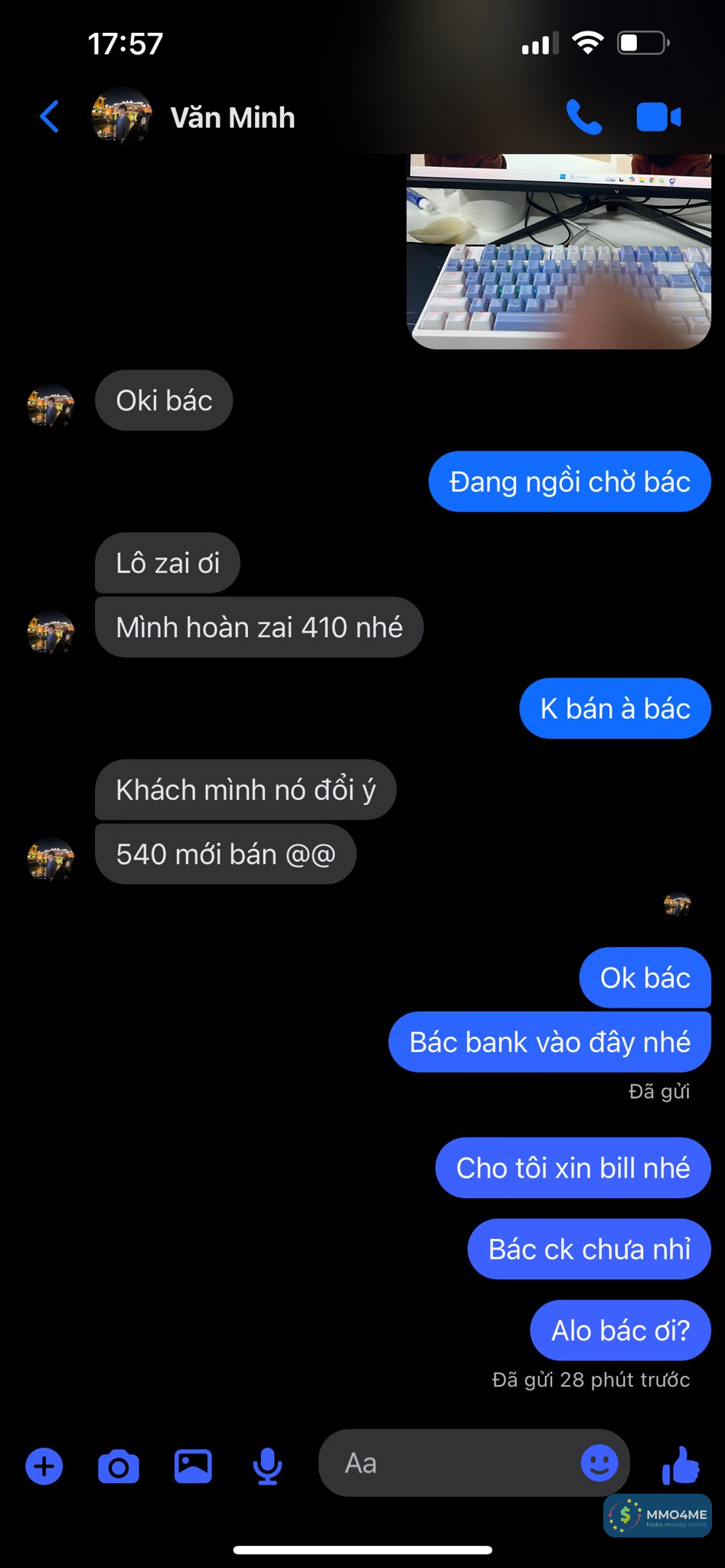Open the camera to take a photo

point(119,1466)
